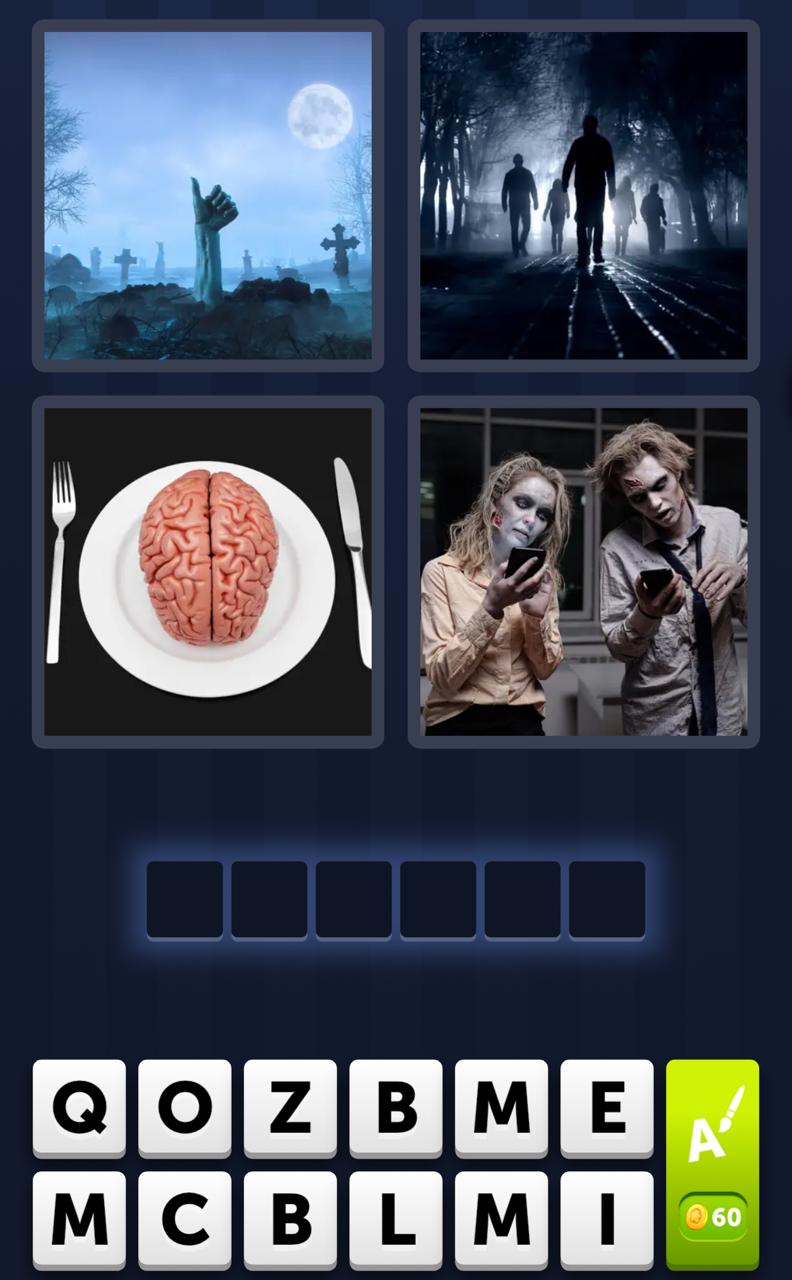This screenshot has height=1280, width=792.
Task: Pick the letter E tile
Action: tap(607, 1108)
